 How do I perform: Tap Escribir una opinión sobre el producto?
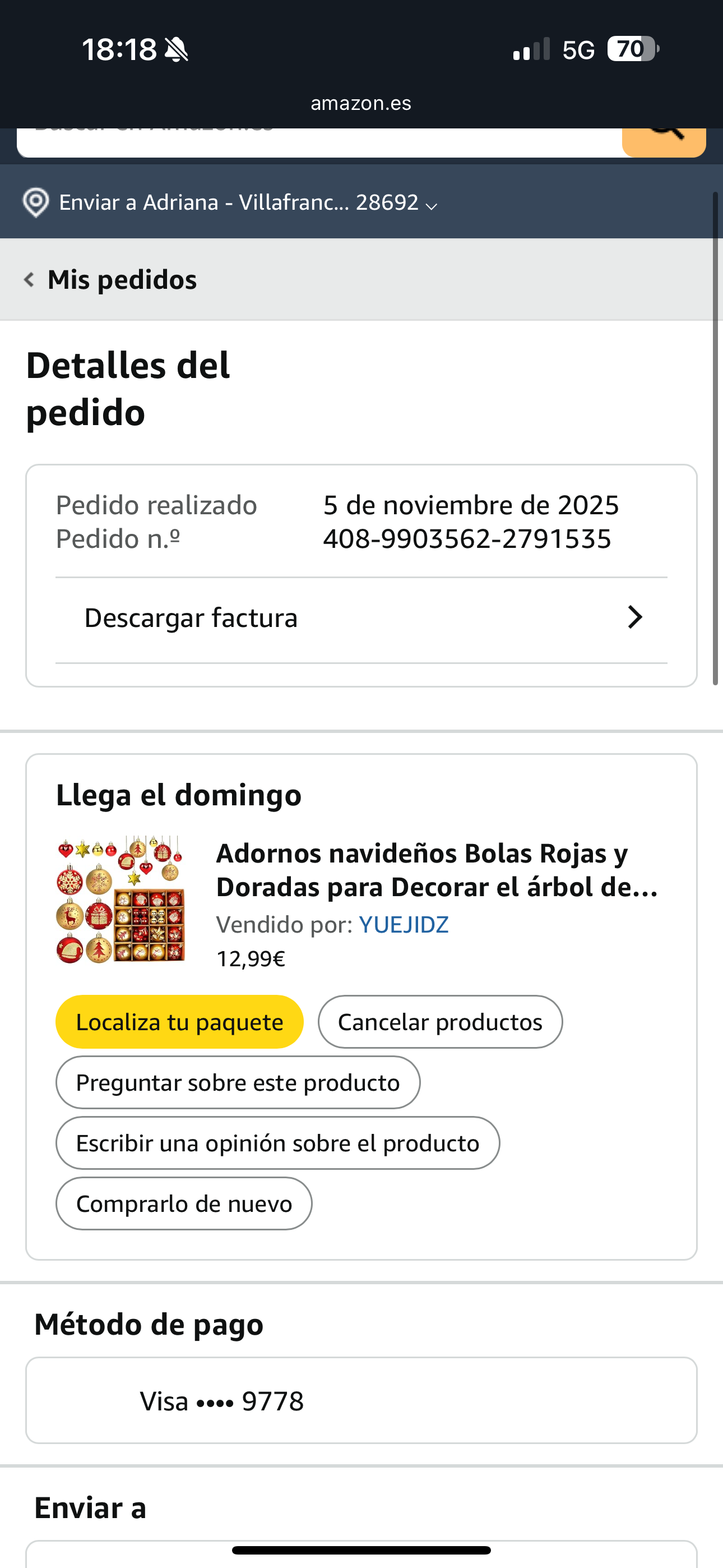(277, 1143)
